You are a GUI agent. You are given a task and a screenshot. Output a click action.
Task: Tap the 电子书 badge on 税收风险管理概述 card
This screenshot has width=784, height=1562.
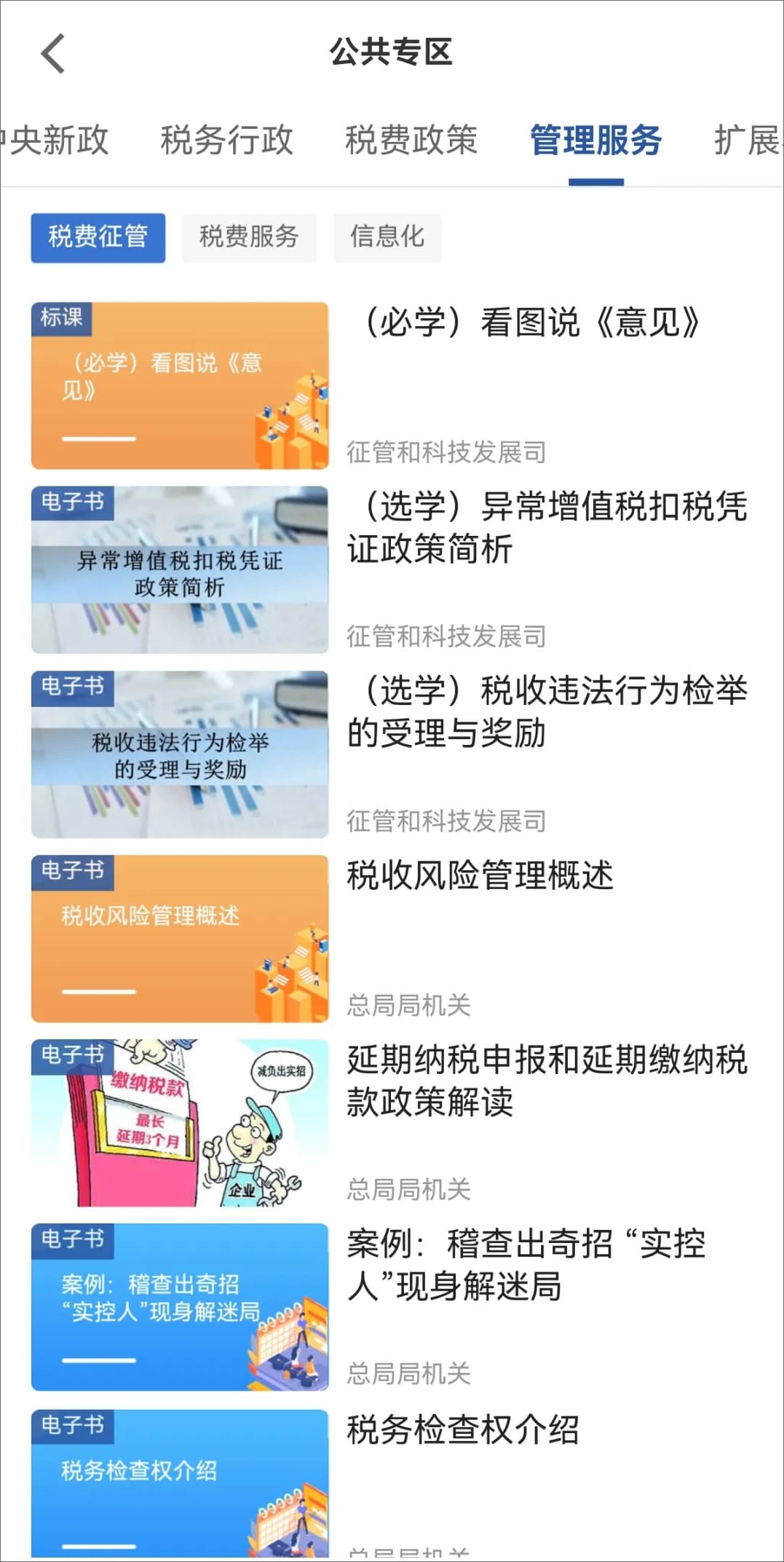click(x=72, y=872)
